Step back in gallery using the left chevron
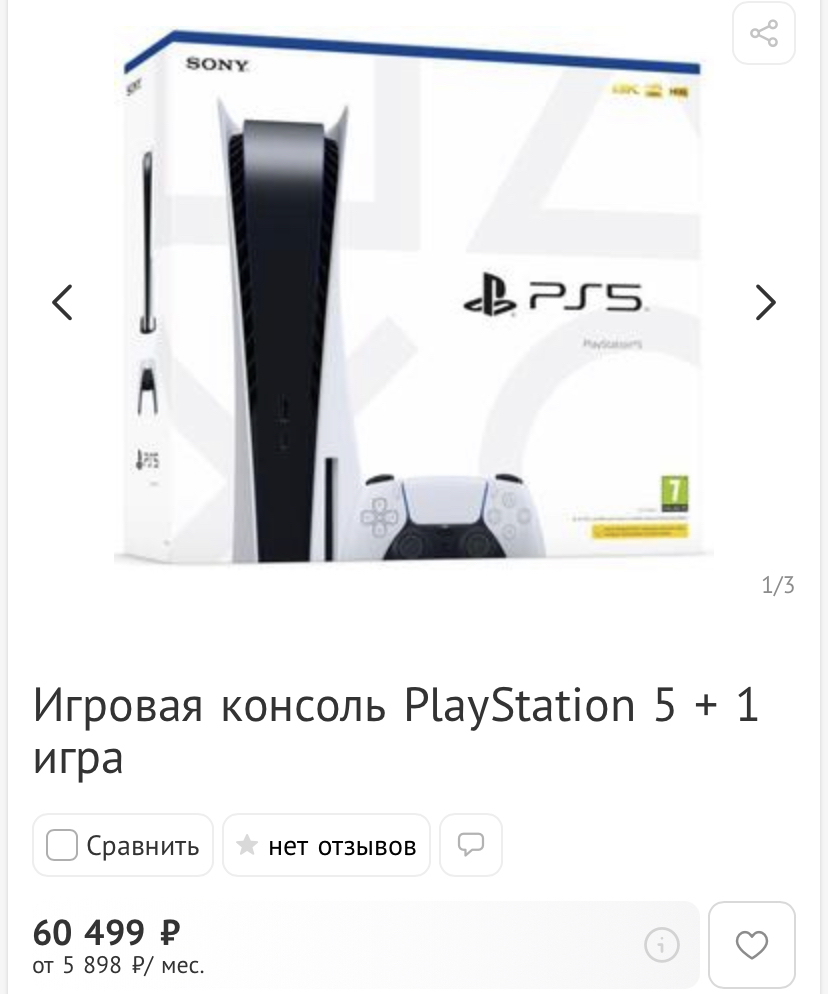828x994 pixels. [62, 302]
